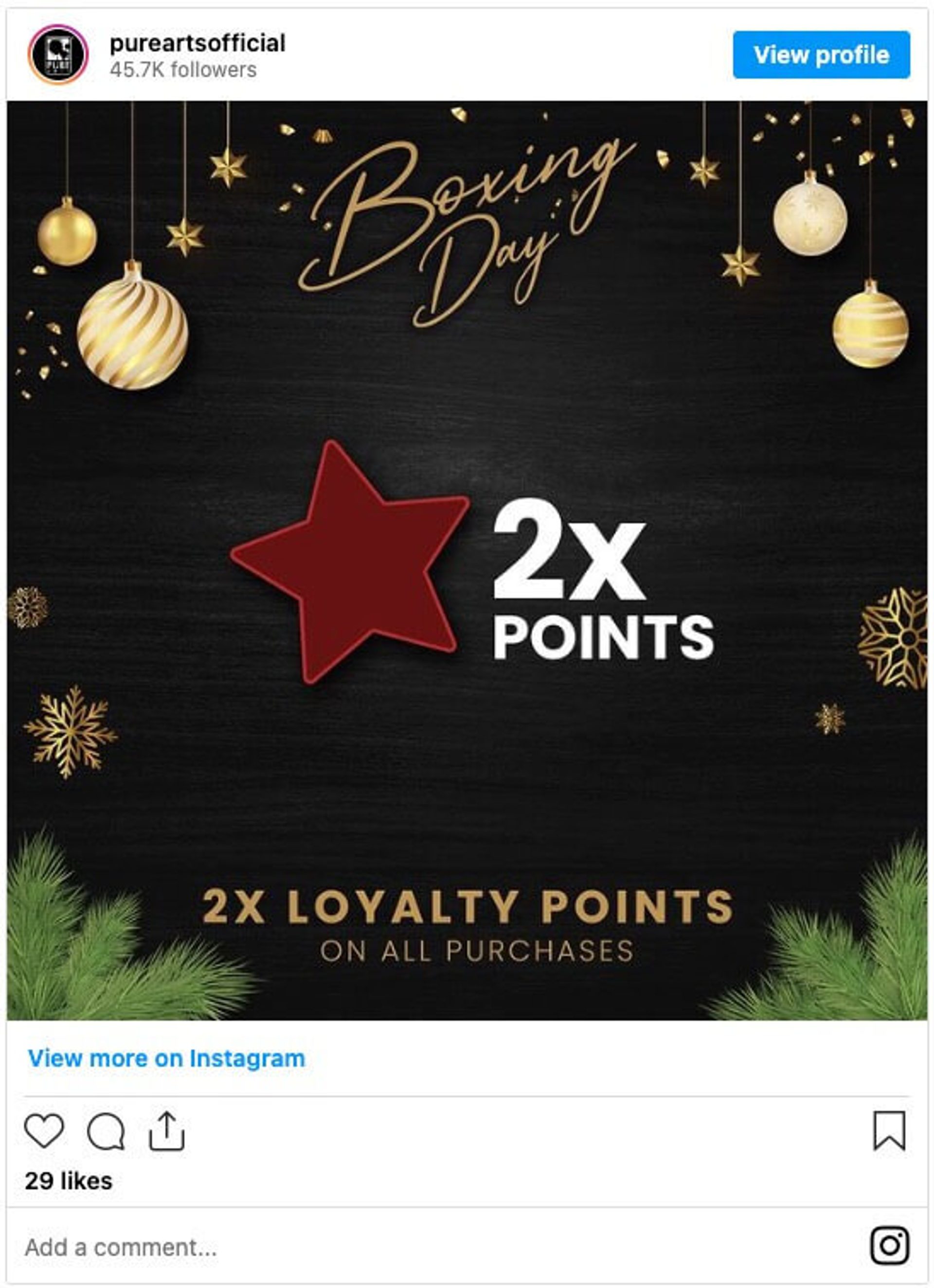934x1288 pixels.
Task: Follow the View more on Instagram link
Action: [166, 1059]
